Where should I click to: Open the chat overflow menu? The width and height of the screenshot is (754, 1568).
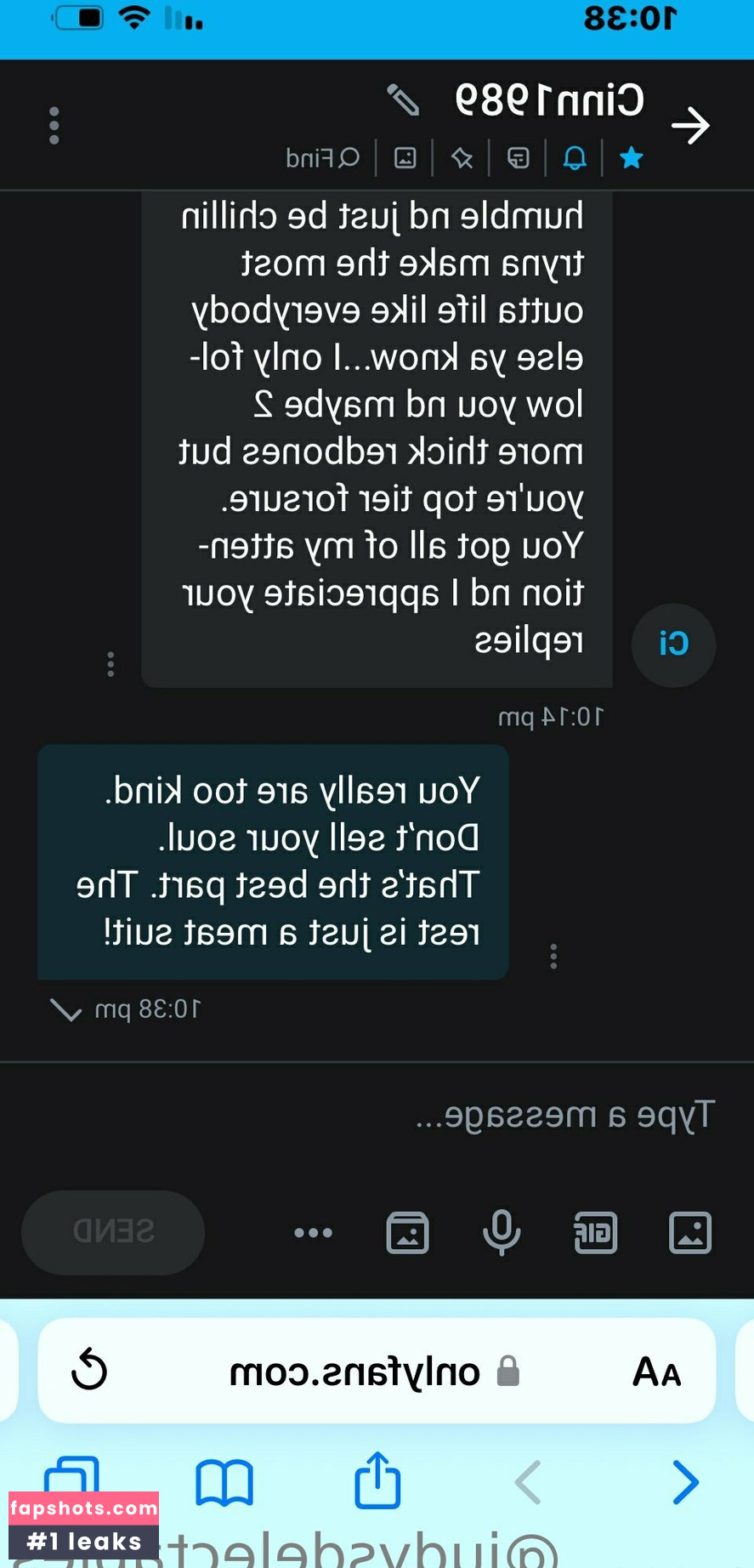click(x=54, y=126)
